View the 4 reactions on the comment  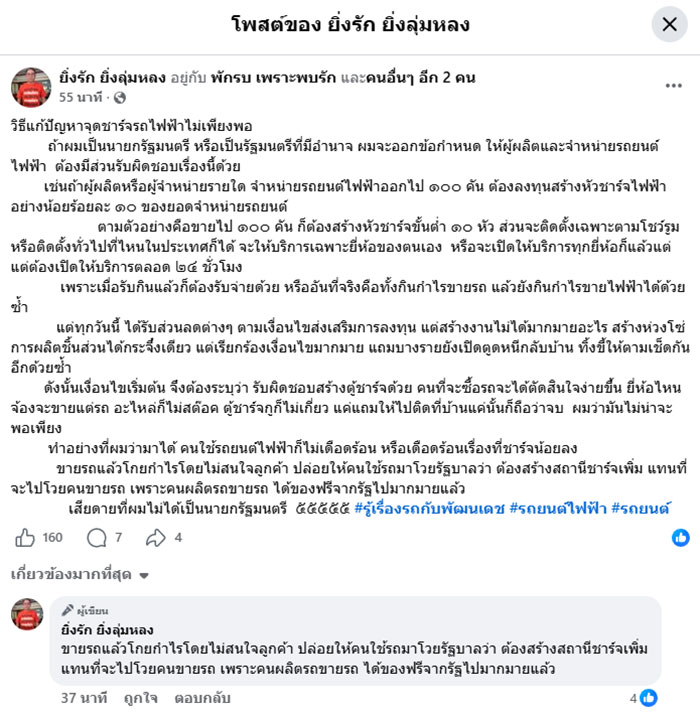pos(644,697)
